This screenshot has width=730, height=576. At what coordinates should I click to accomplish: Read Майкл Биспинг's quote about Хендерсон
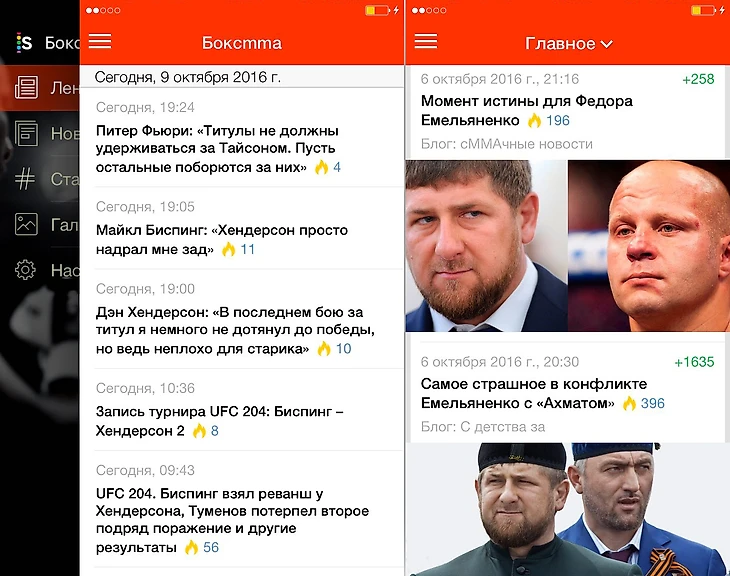tap(222, 240)
